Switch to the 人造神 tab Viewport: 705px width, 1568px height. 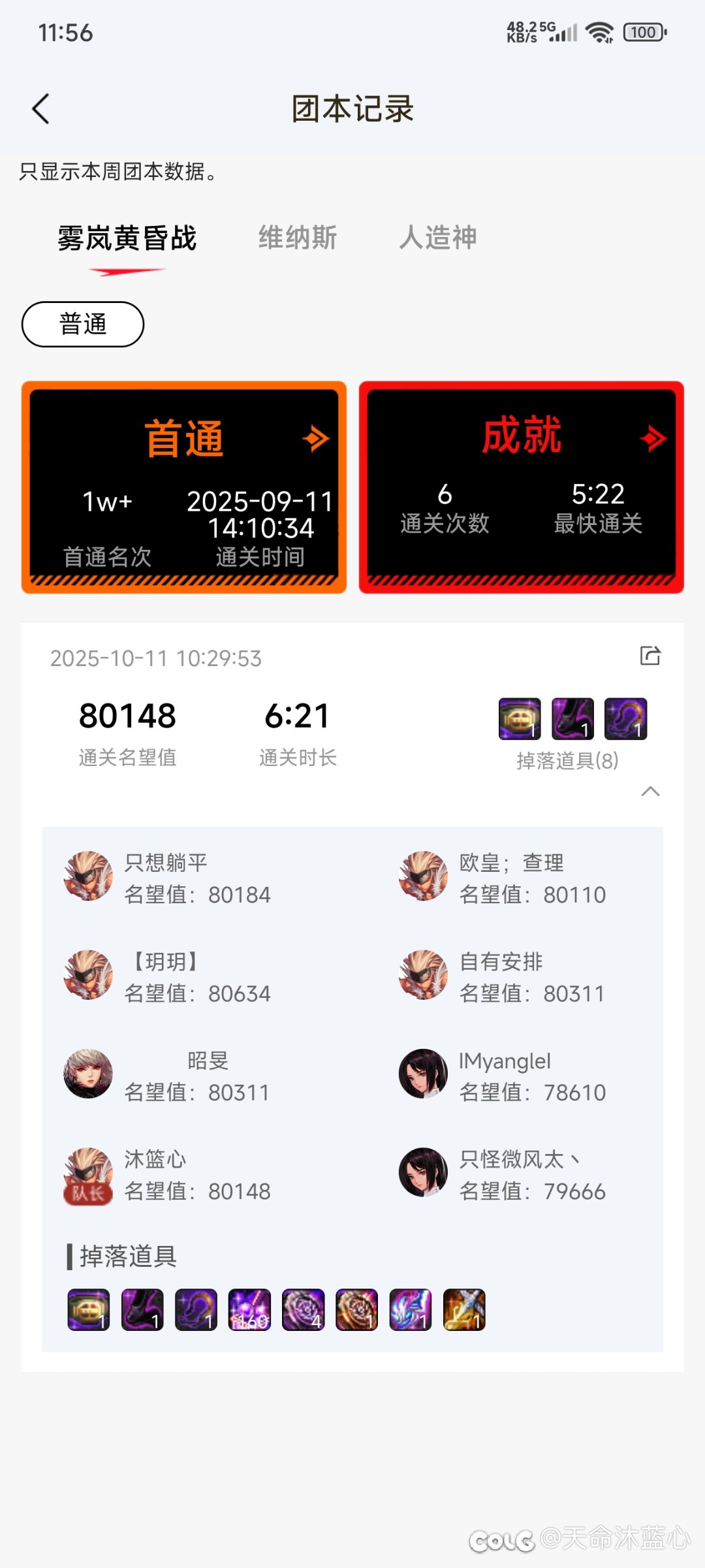point(438,238)
